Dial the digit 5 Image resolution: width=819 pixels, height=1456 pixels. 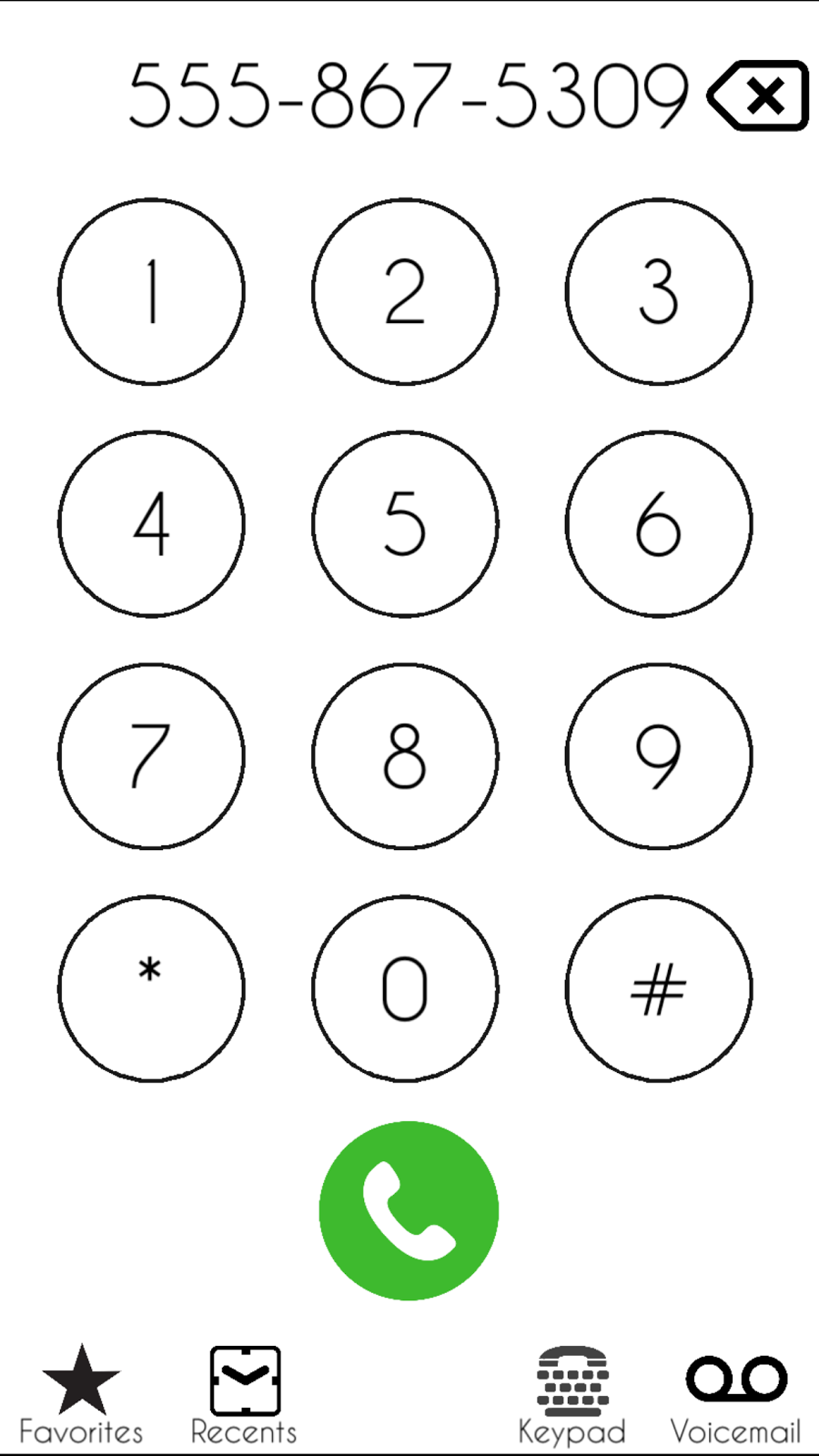click(x=405, y=524)
